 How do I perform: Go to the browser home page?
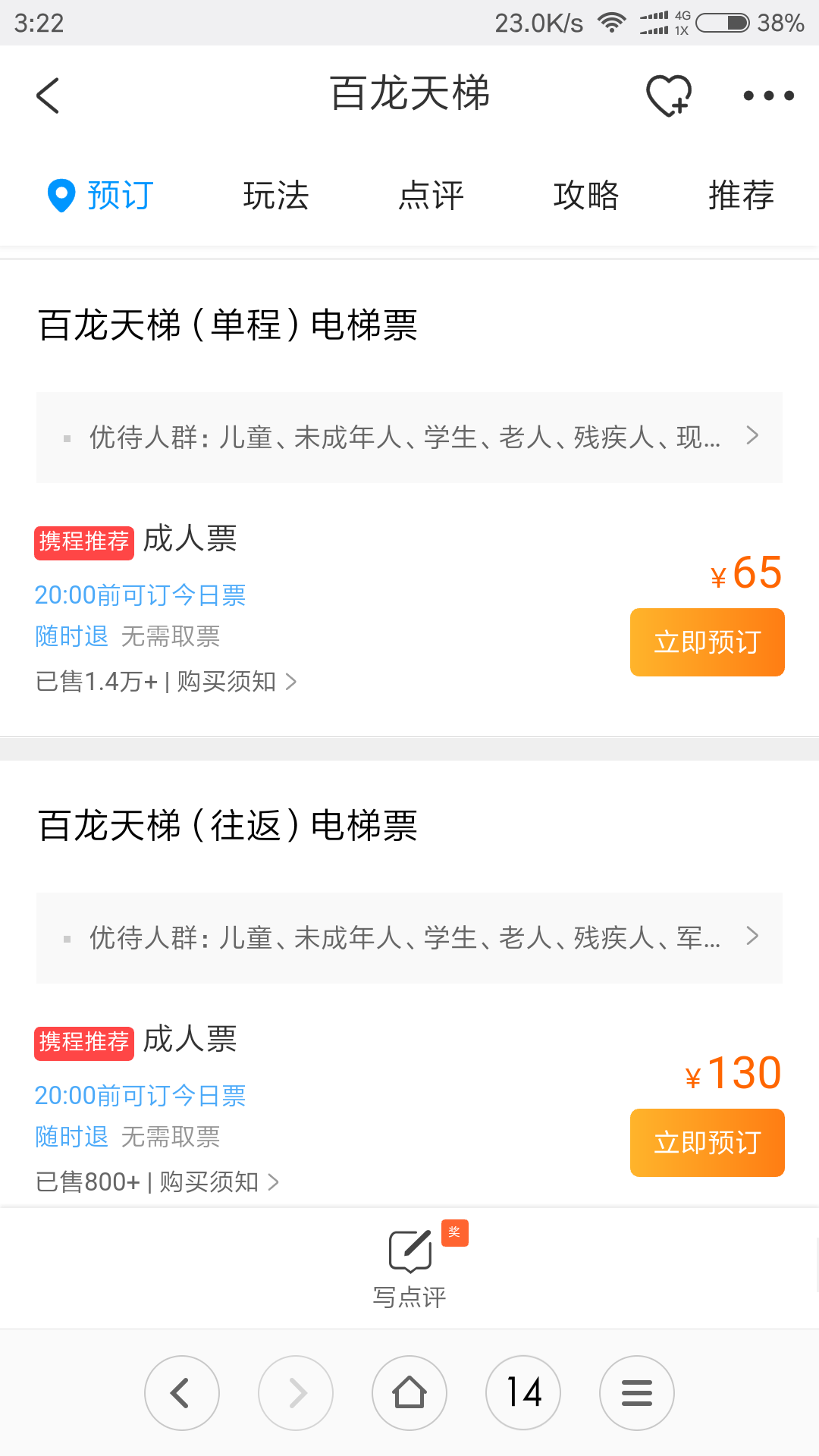point(409,1393)
